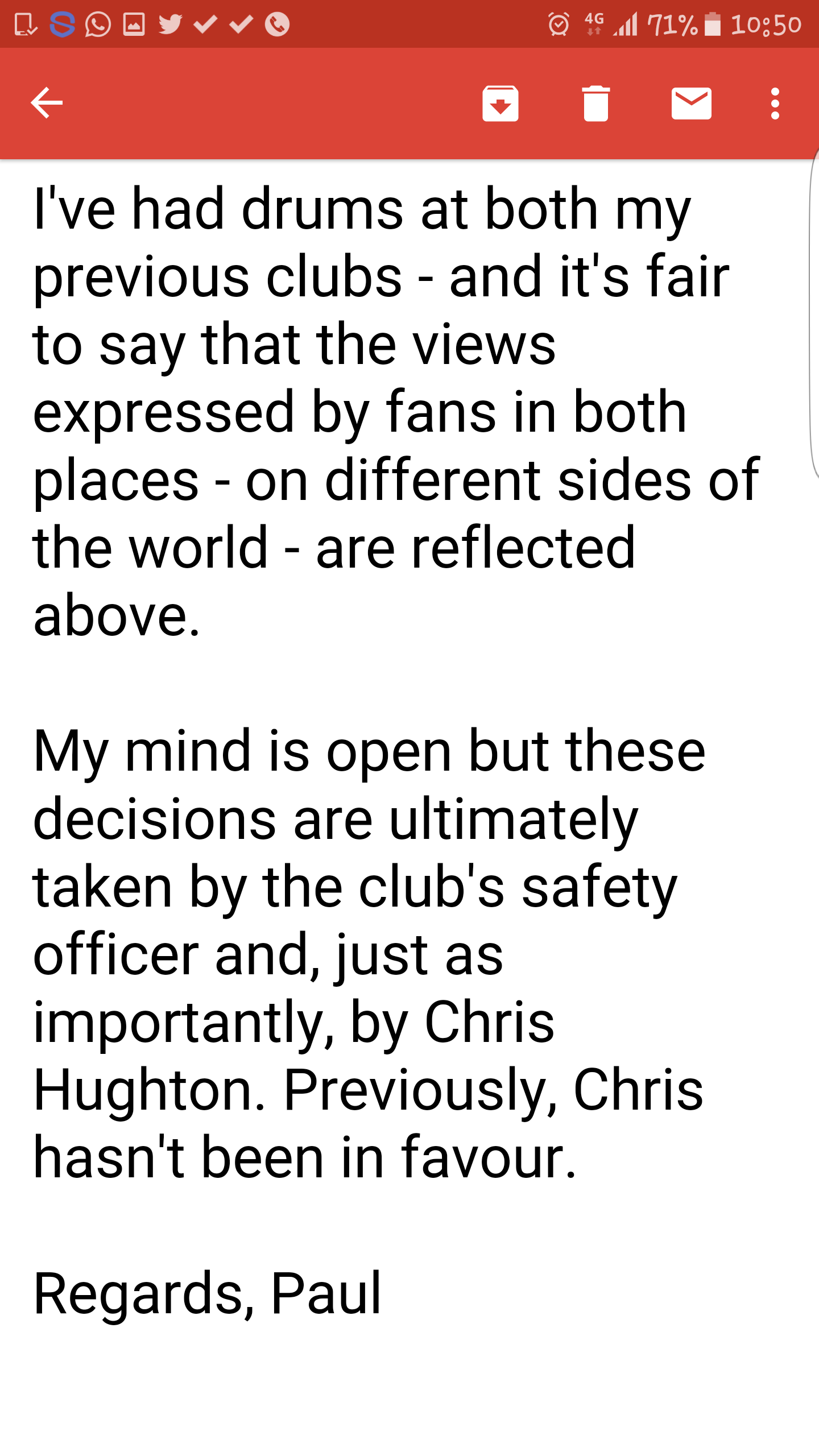Go back to the inbox

point(47,103)
